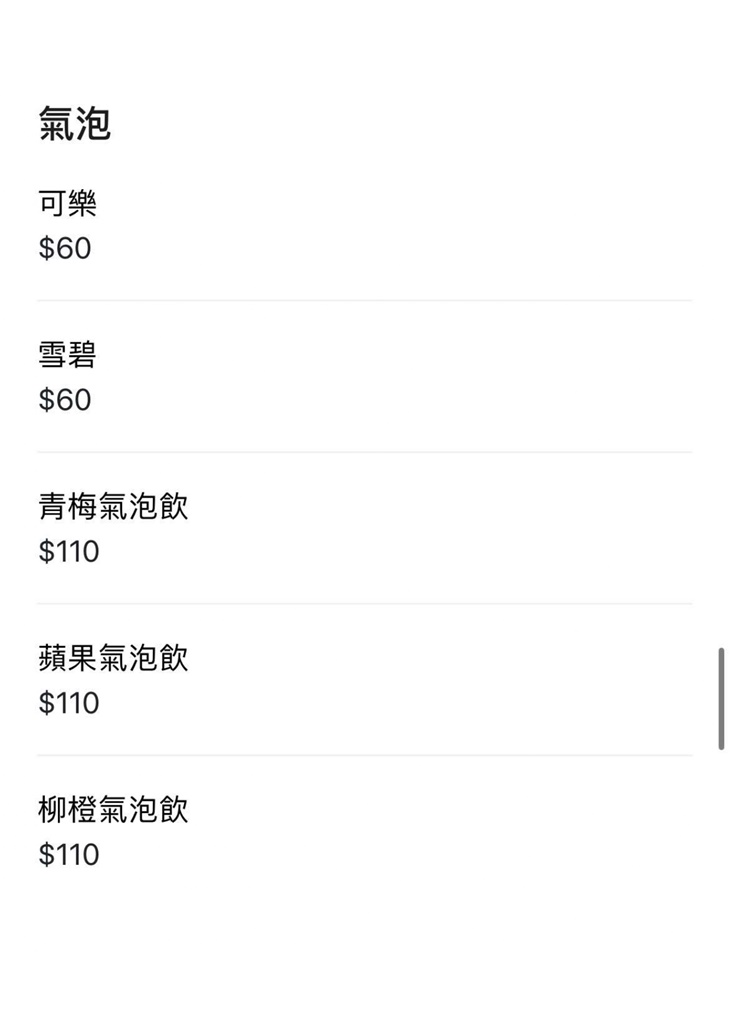Click the $110 price under 蘋果氣泡飲

68,703
